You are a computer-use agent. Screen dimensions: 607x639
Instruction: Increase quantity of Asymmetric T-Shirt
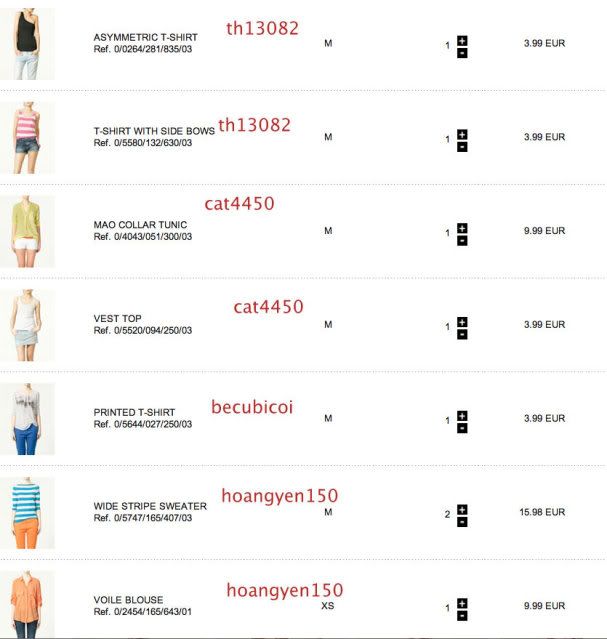tap(462, 40)
